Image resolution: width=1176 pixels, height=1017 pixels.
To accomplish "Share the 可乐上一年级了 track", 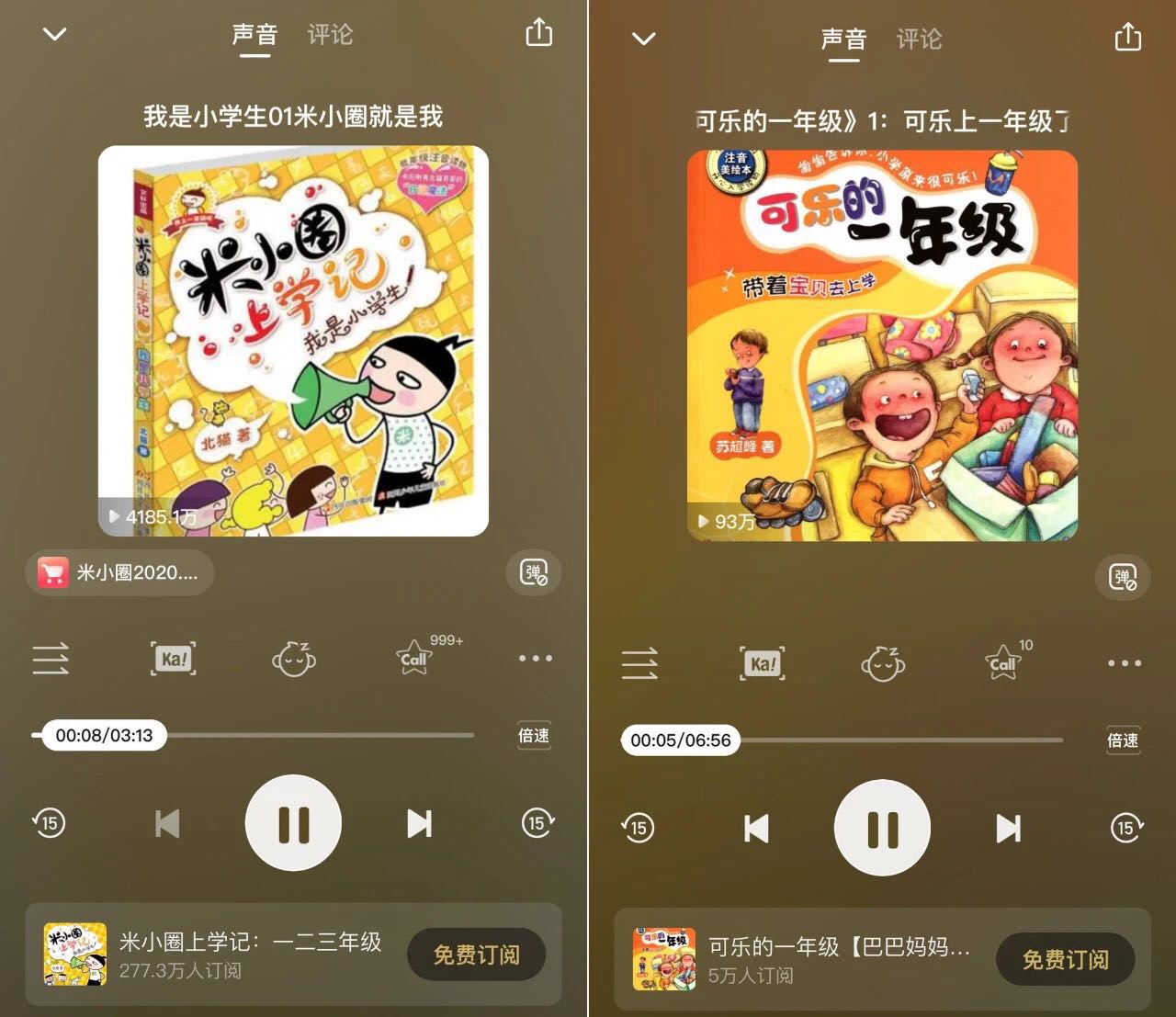I will pos(1127,38).
